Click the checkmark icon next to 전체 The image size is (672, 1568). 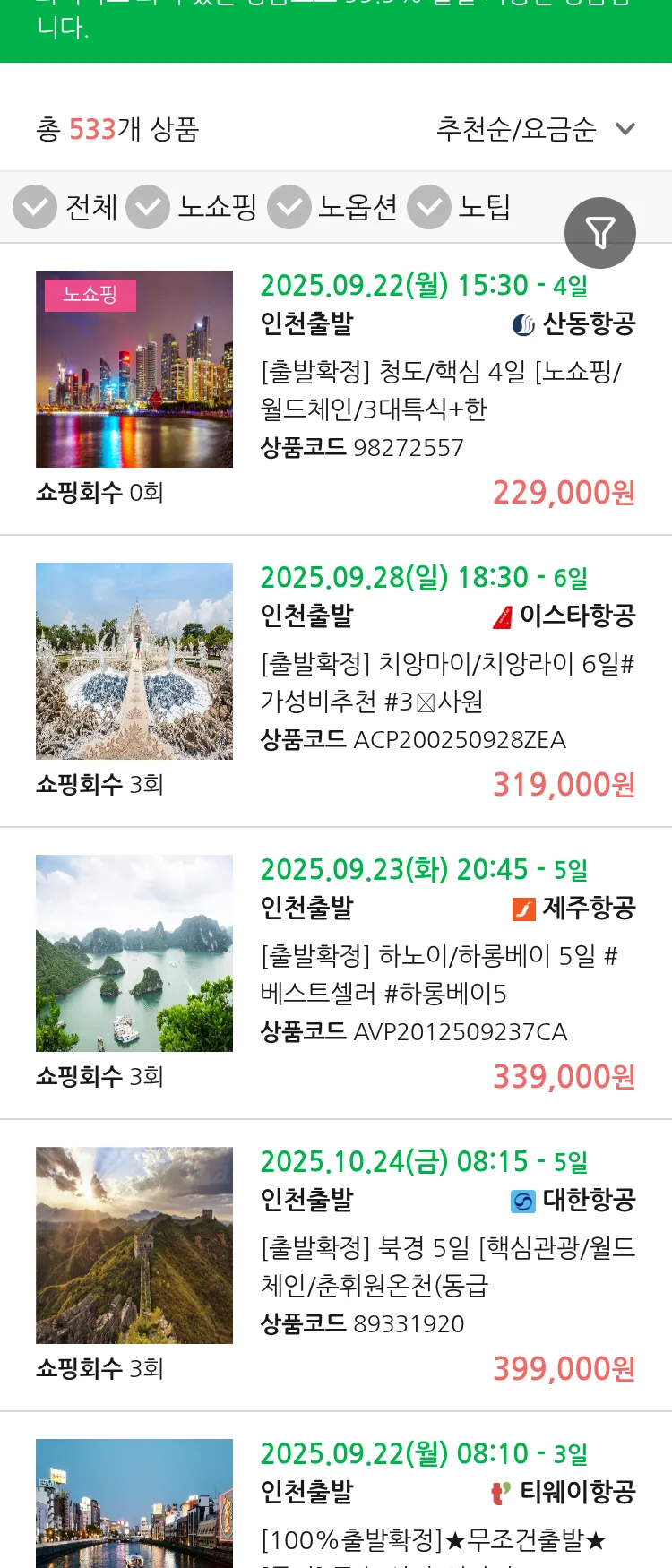point(34,207)
